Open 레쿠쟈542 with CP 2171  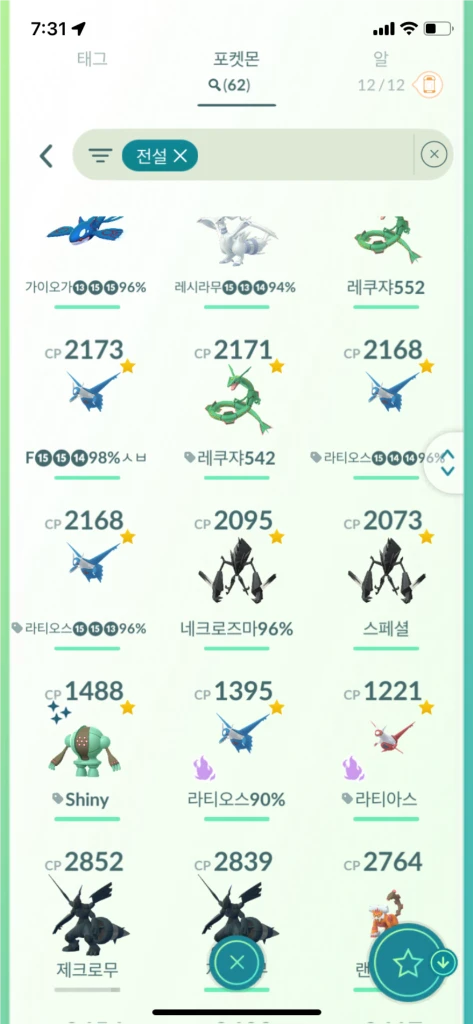236,408
